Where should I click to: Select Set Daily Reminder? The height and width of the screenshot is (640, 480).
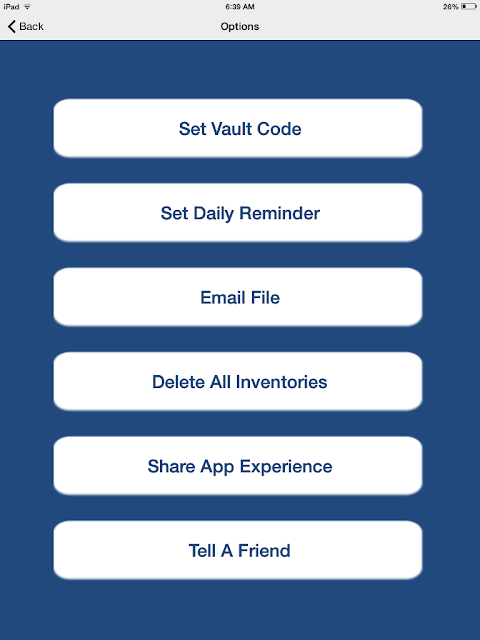click(x=238, y=213)
